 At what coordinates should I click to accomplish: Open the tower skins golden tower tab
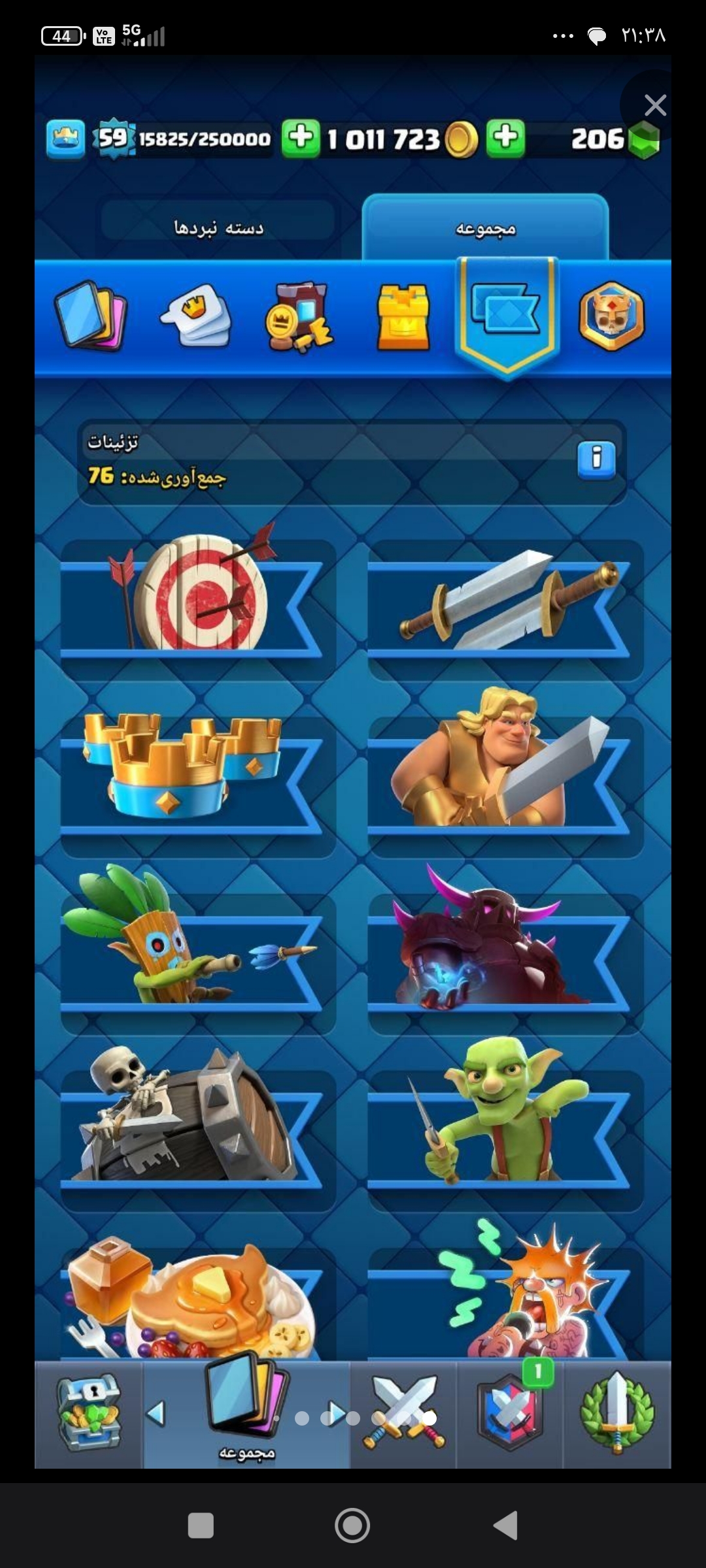point(403,317)
